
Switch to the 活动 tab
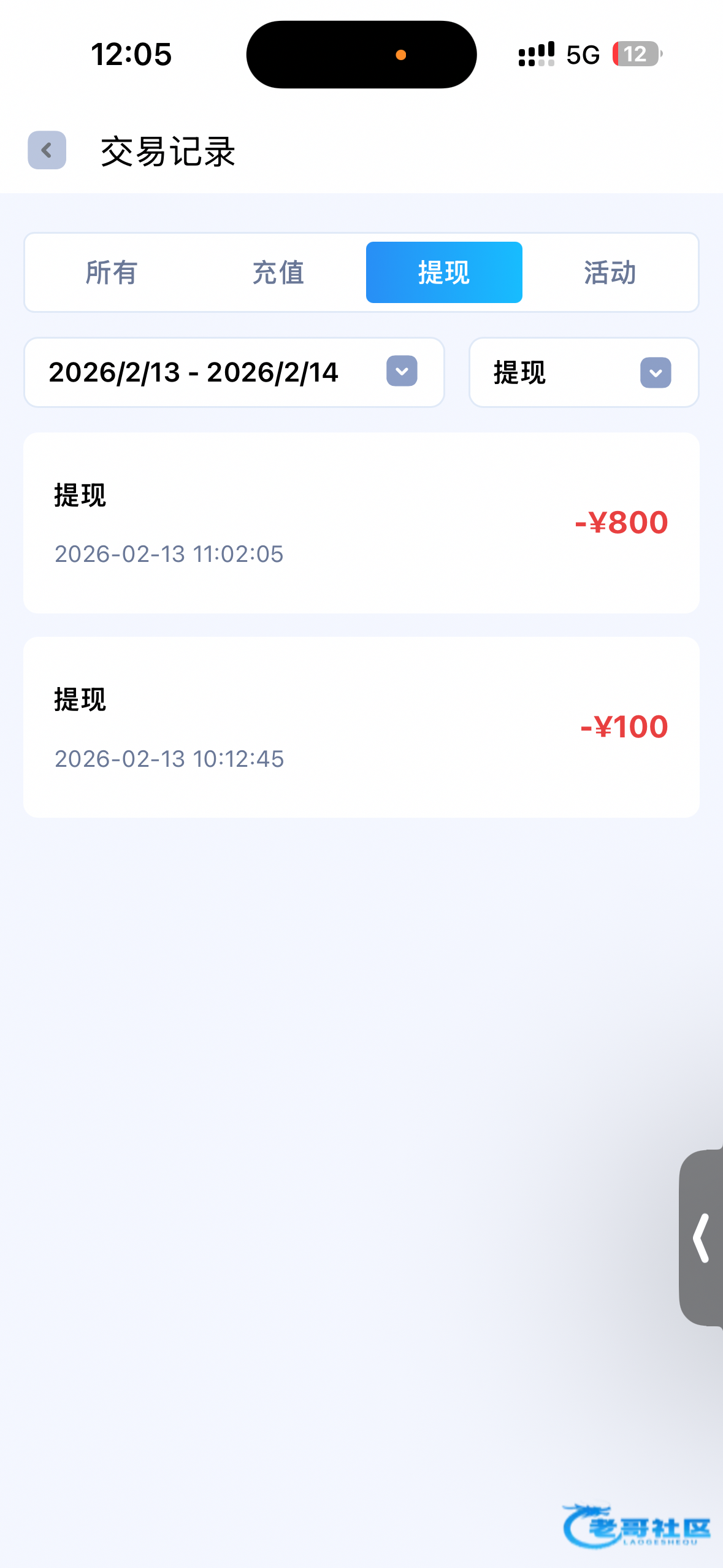610,272
